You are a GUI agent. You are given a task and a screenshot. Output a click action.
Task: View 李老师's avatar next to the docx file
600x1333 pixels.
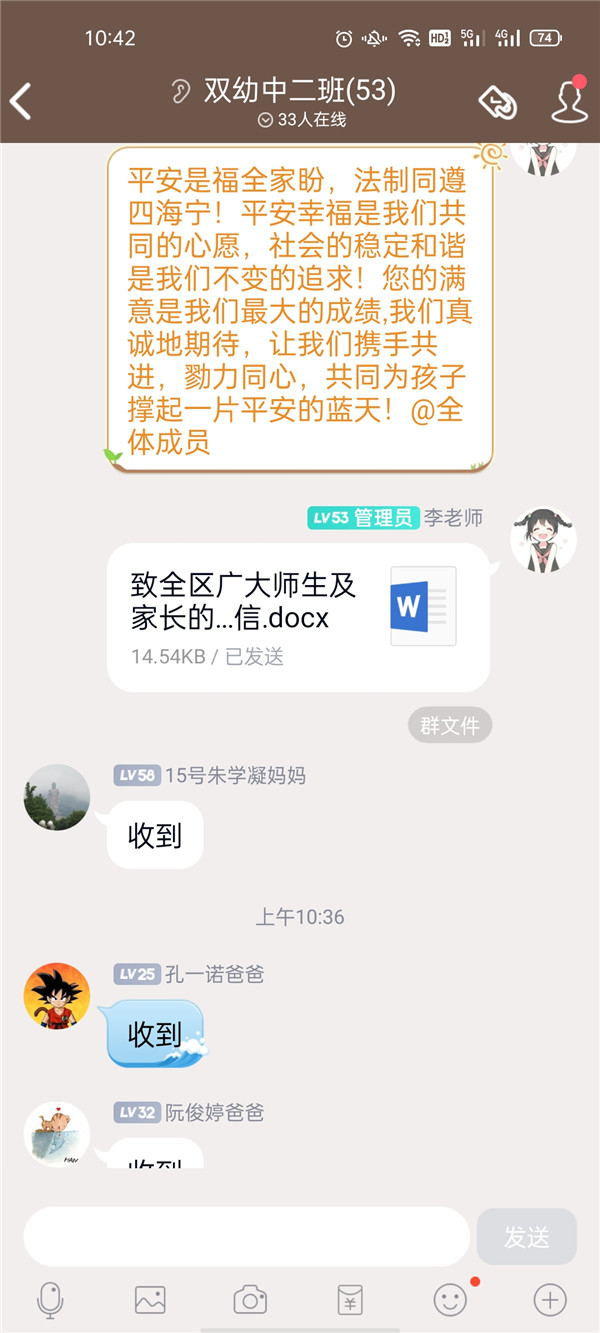tap(543, 540)
